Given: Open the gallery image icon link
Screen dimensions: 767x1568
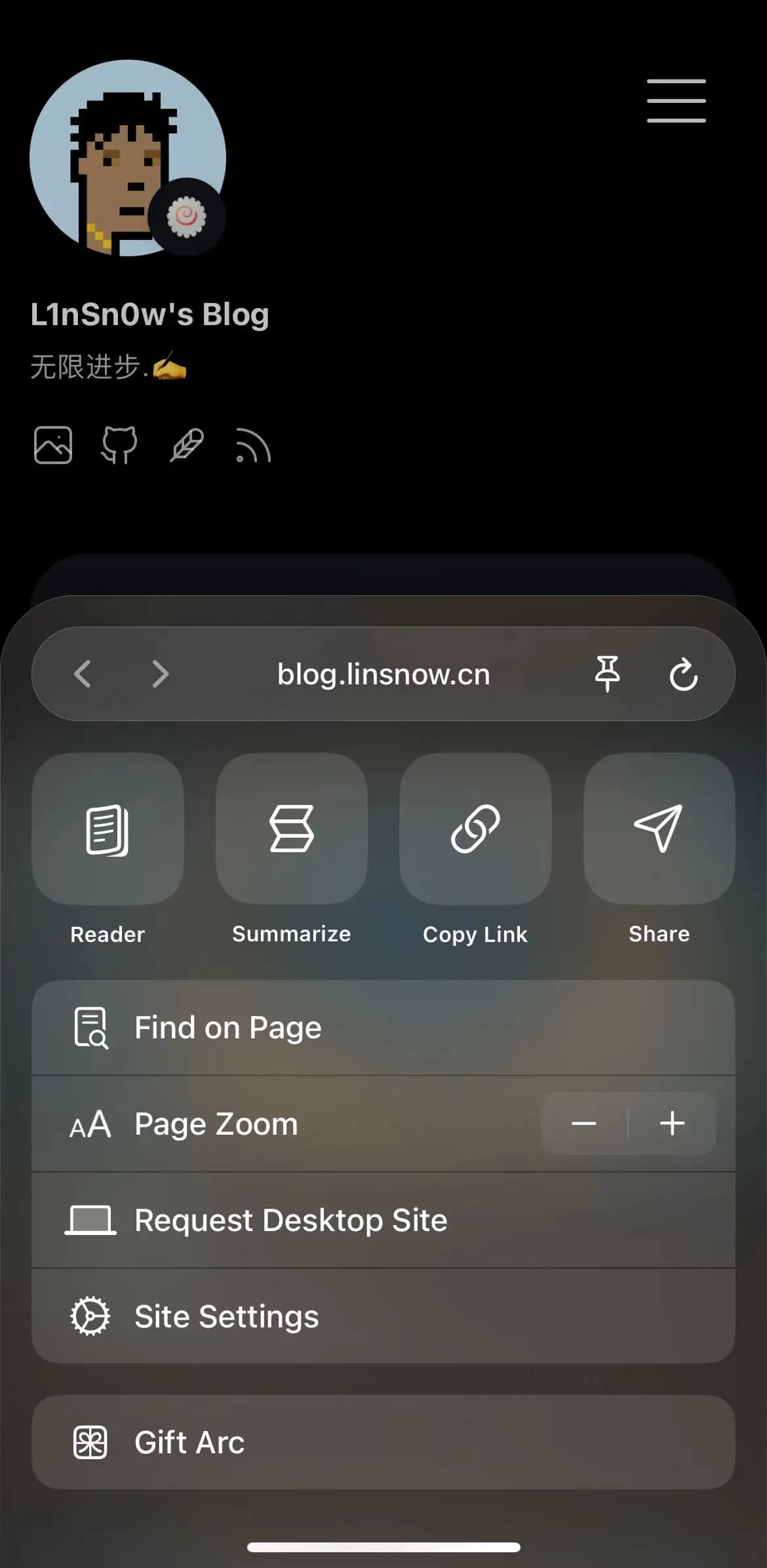Looking at the screenshot, I should click(53, 445).
